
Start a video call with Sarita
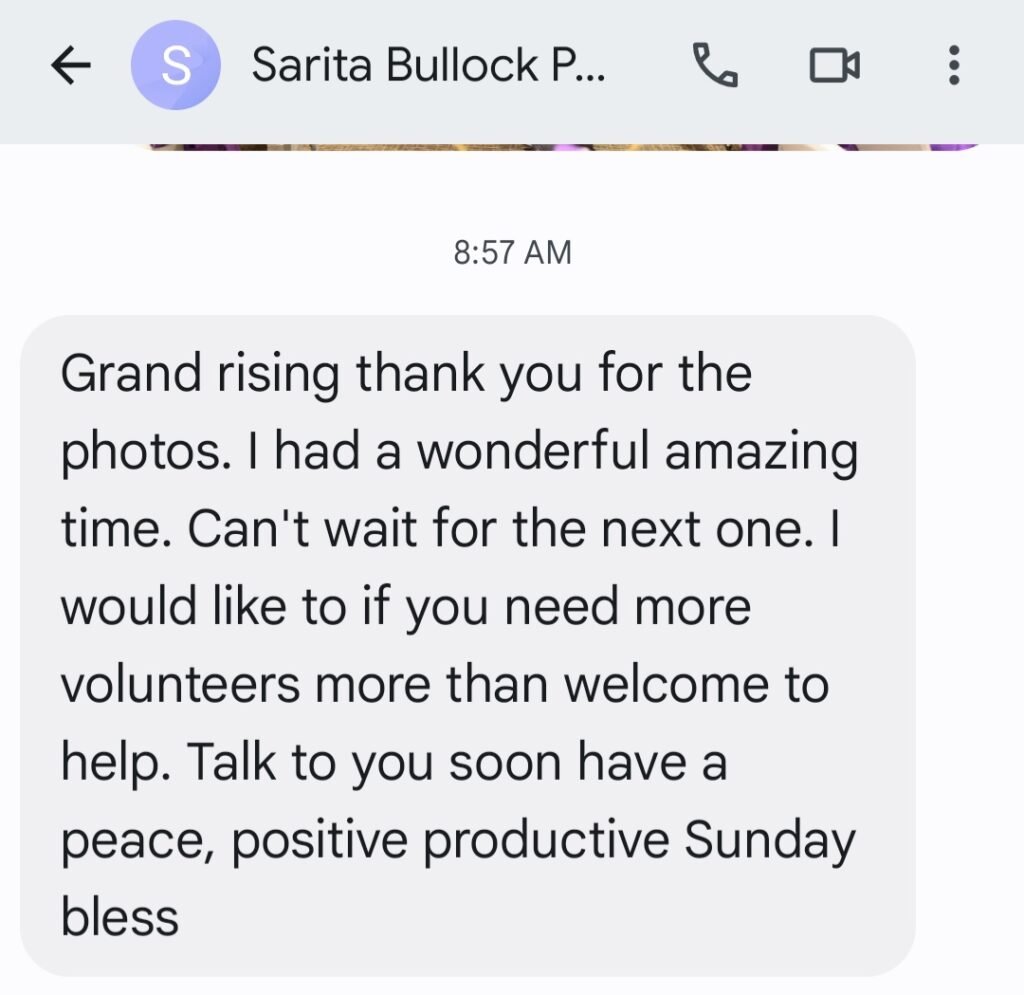click(x=833, y=67)
